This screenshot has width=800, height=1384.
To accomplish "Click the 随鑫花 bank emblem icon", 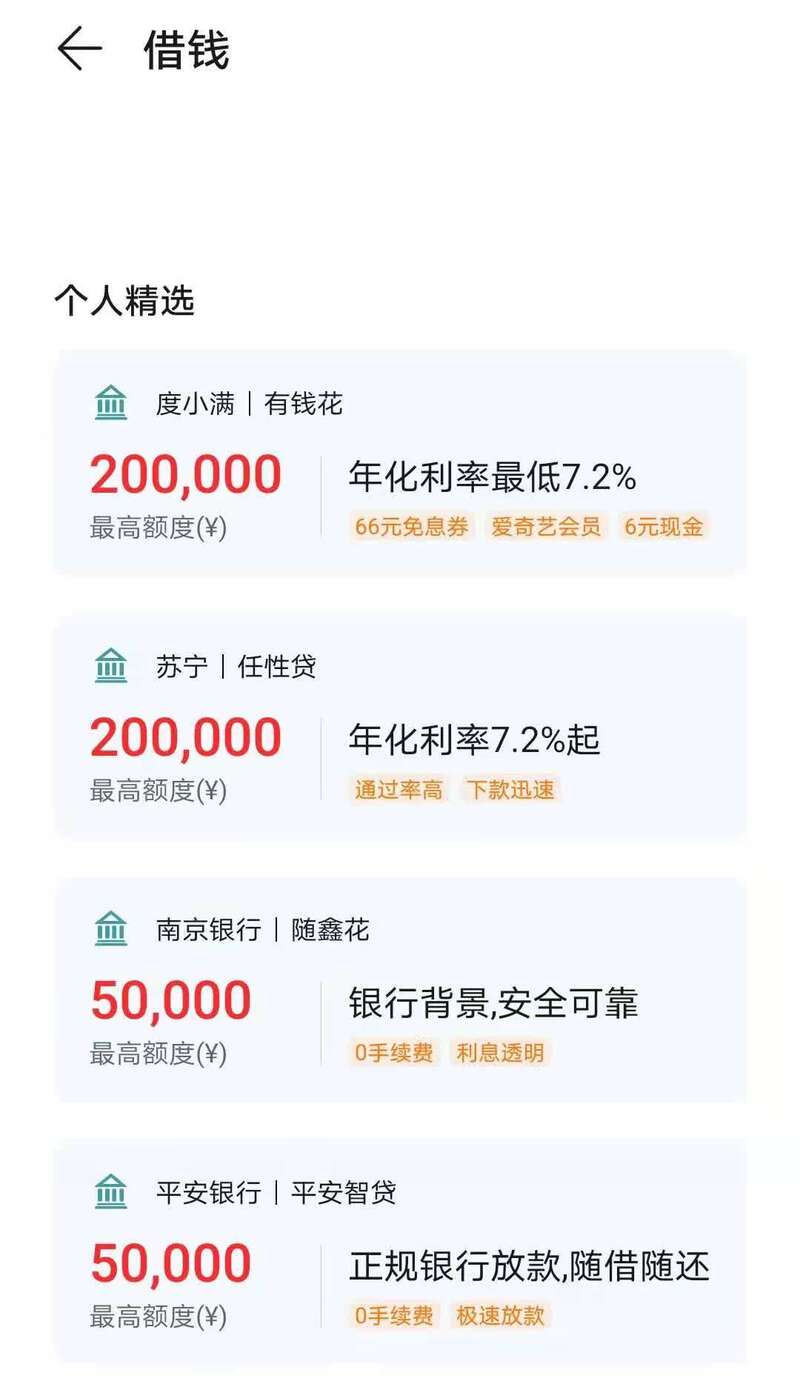I will [x=110, y=928].
